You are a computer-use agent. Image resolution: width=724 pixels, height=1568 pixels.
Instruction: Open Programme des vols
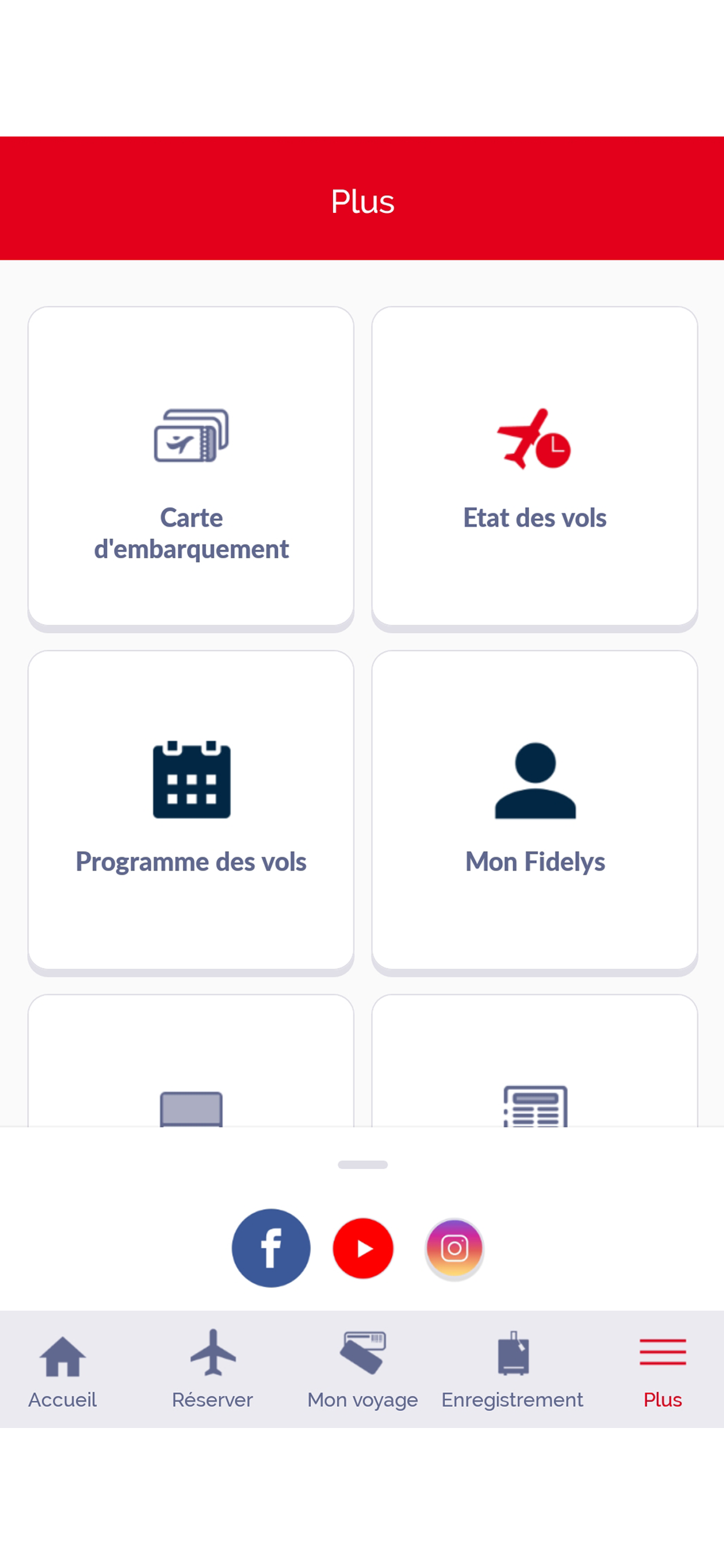click(191, 811)
